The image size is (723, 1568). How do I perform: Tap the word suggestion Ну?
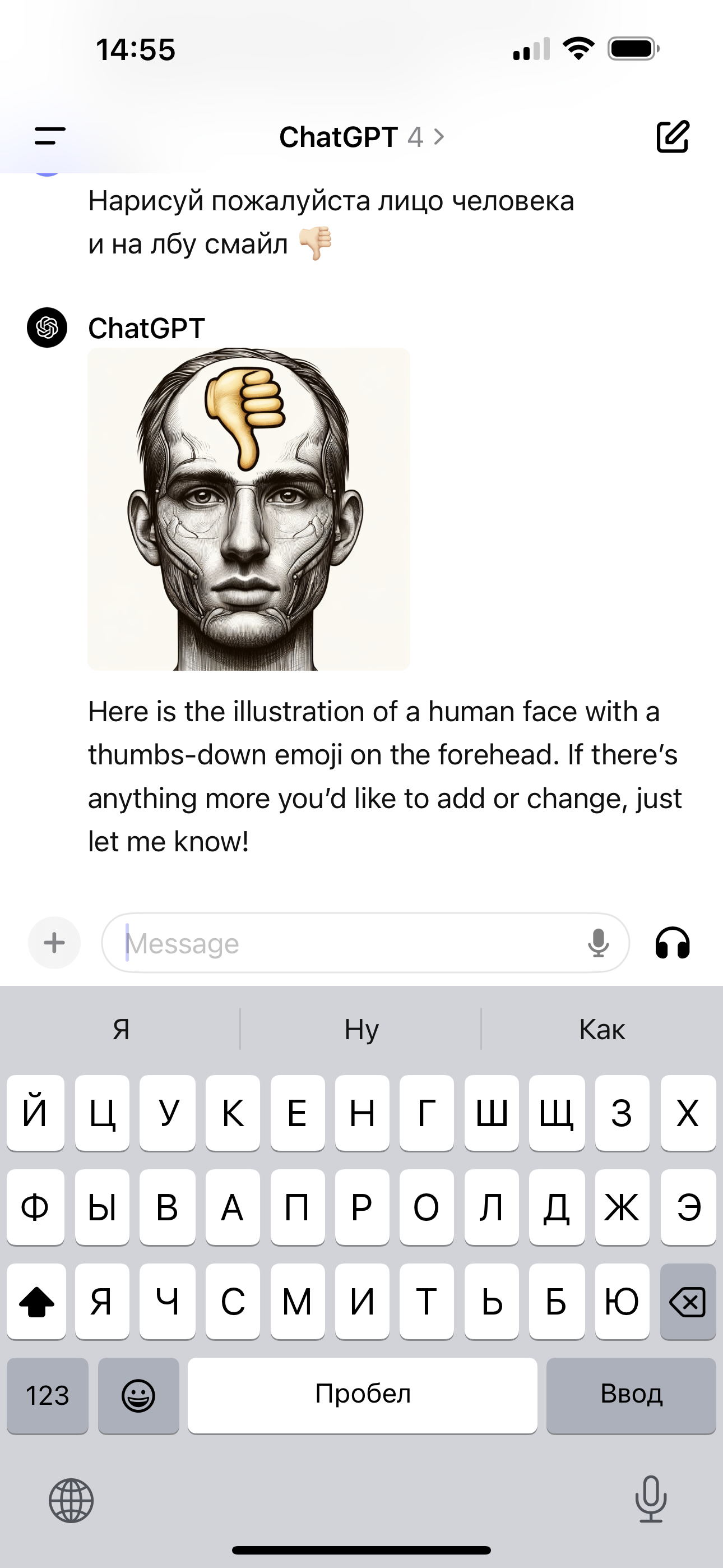click(360, 1029)
